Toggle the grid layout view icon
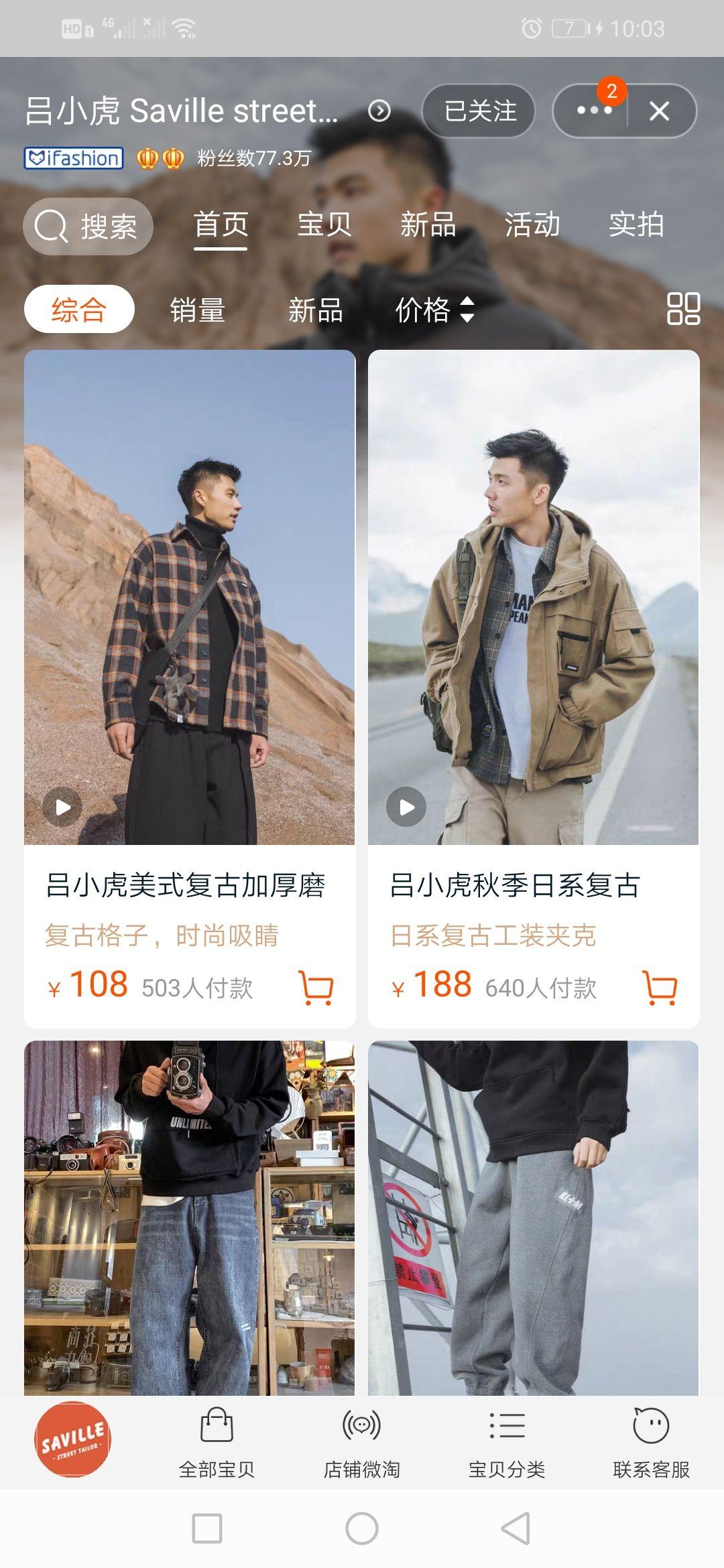724x1568 pixels. tap(683, 309)
